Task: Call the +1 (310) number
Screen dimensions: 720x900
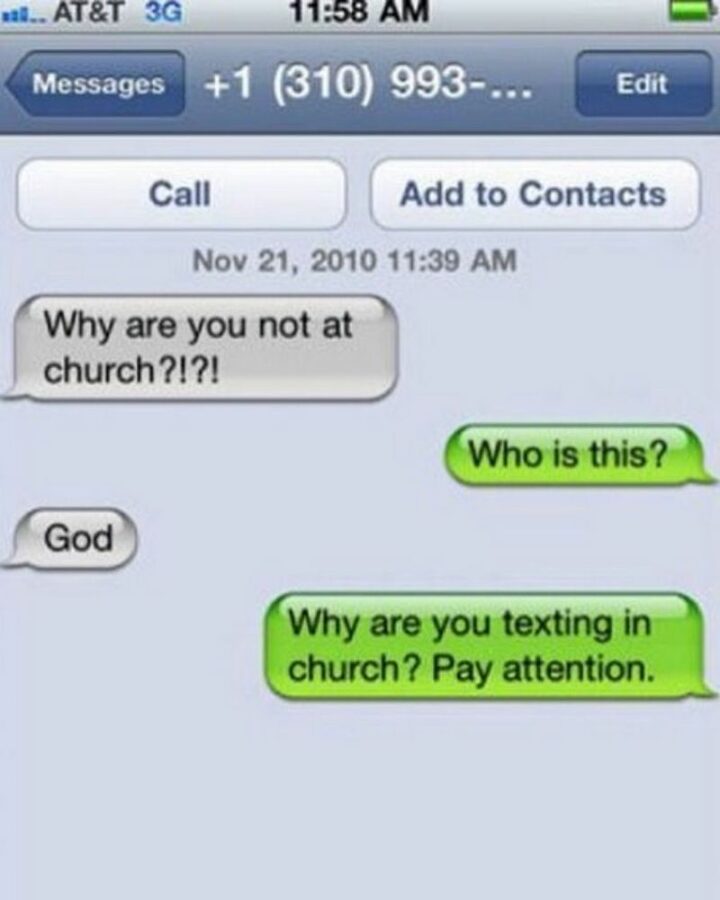Action: click(181, 194)
